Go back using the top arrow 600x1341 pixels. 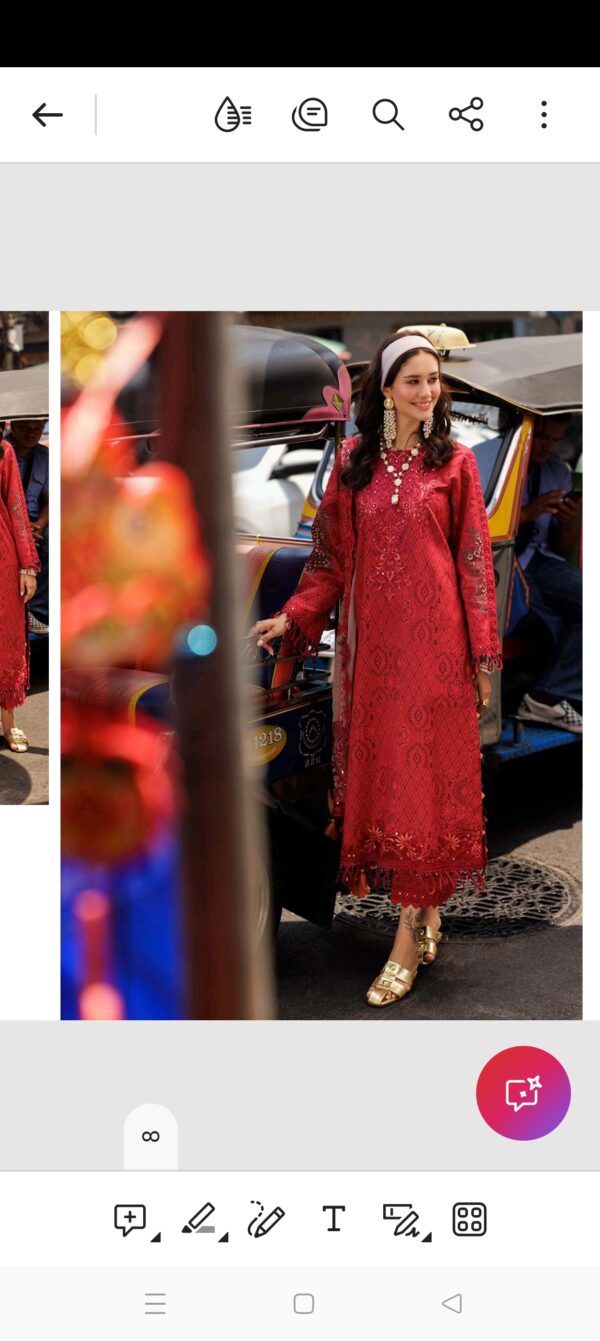47,115
